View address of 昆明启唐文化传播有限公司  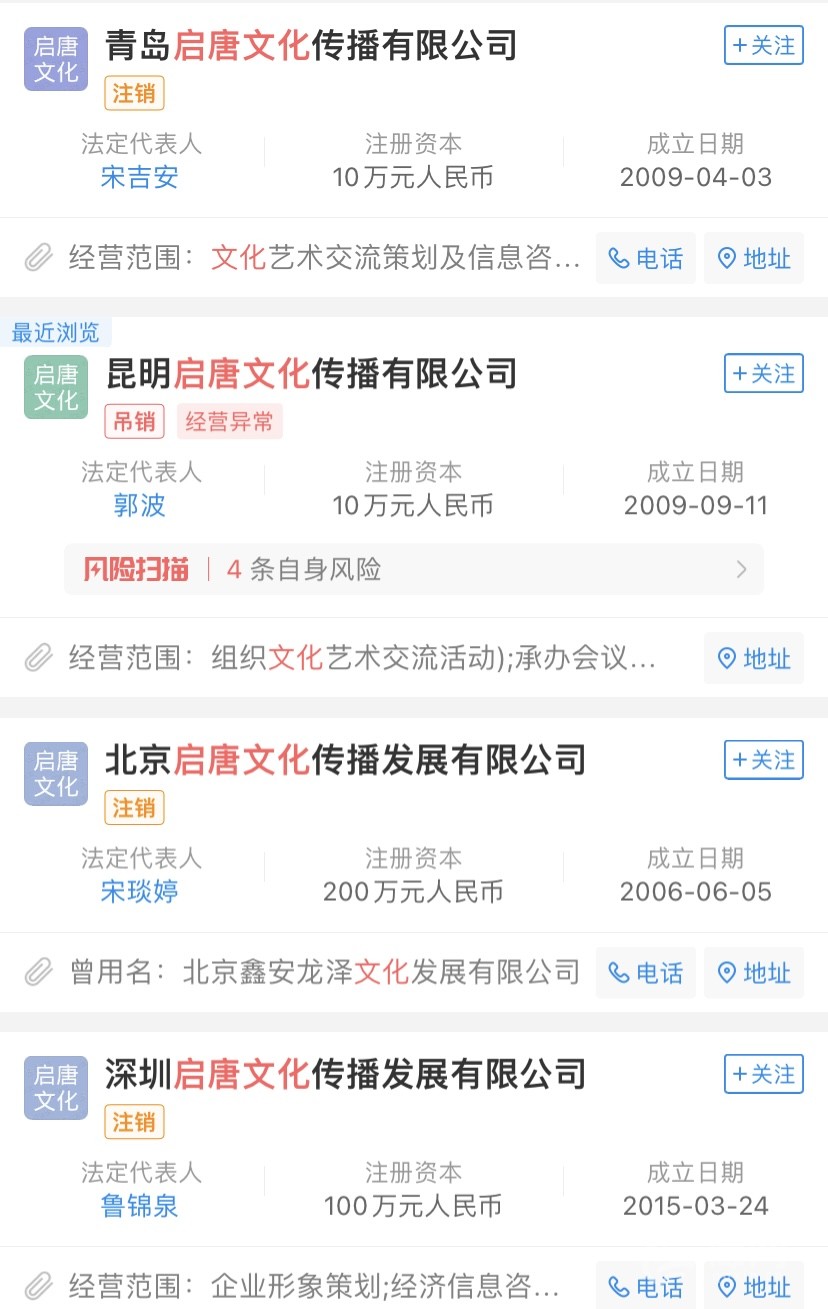tap(753, 659)
